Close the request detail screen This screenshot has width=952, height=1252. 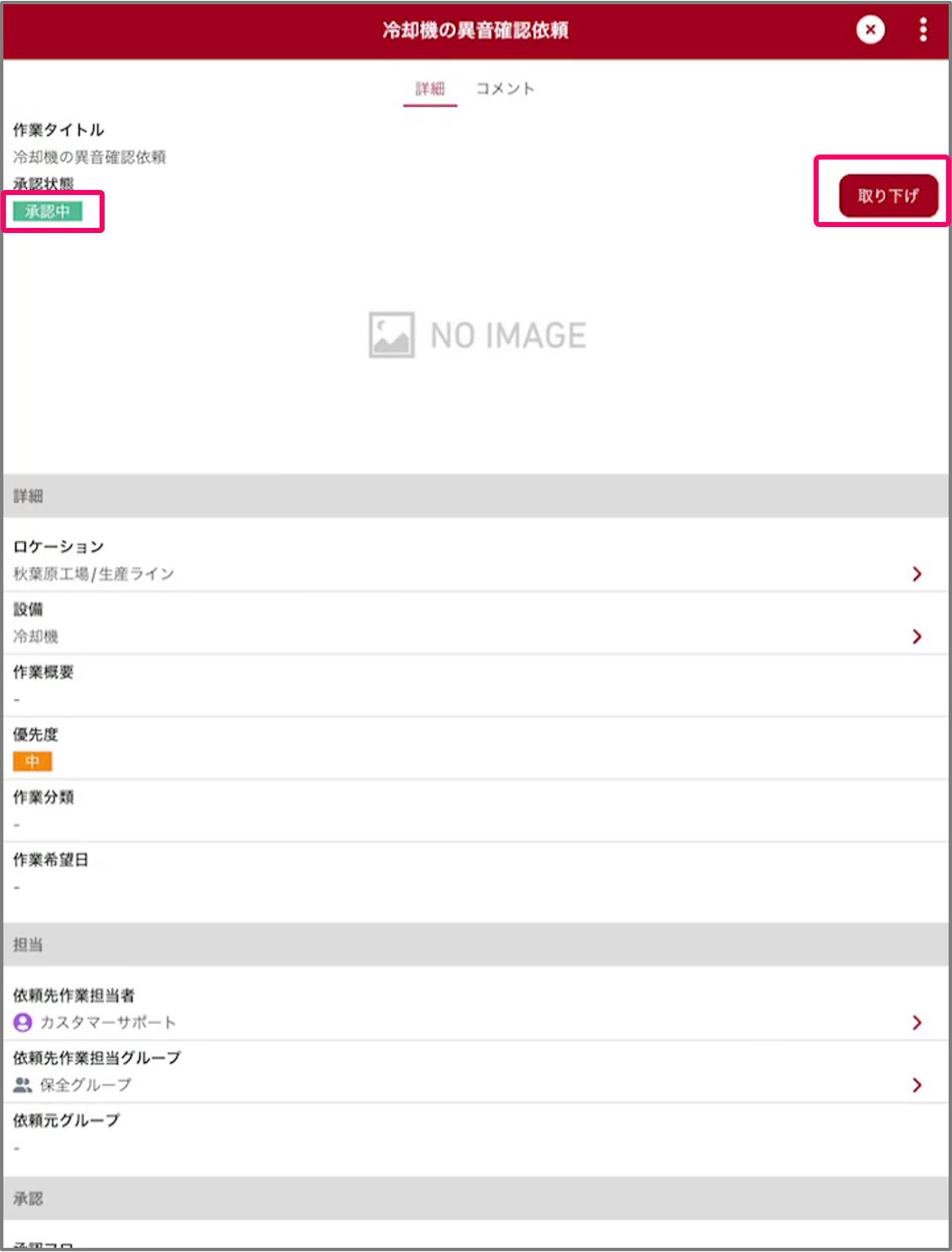pyautogui.click(x=870, y=30)
